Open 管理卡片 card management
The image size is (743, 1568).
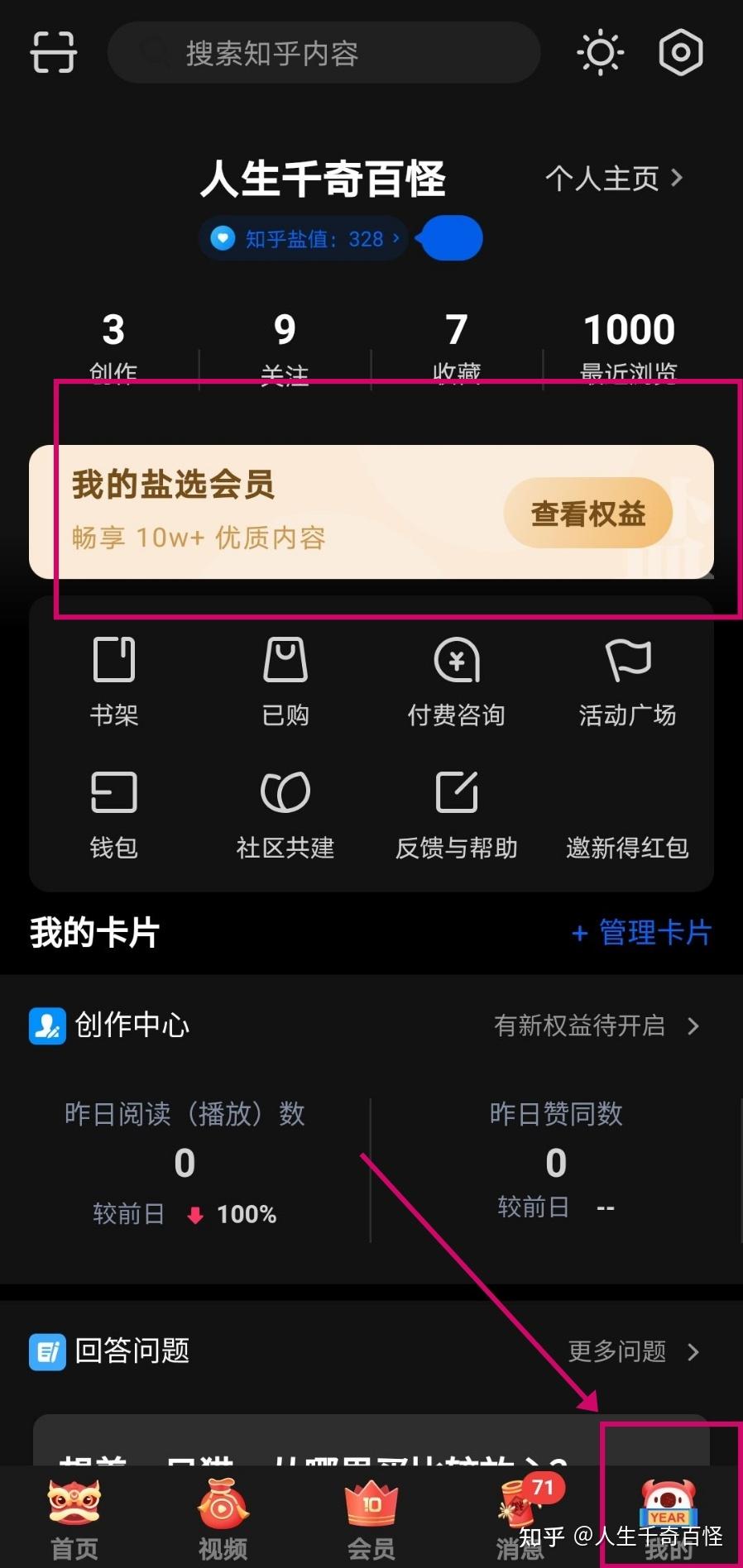point(641,933)
